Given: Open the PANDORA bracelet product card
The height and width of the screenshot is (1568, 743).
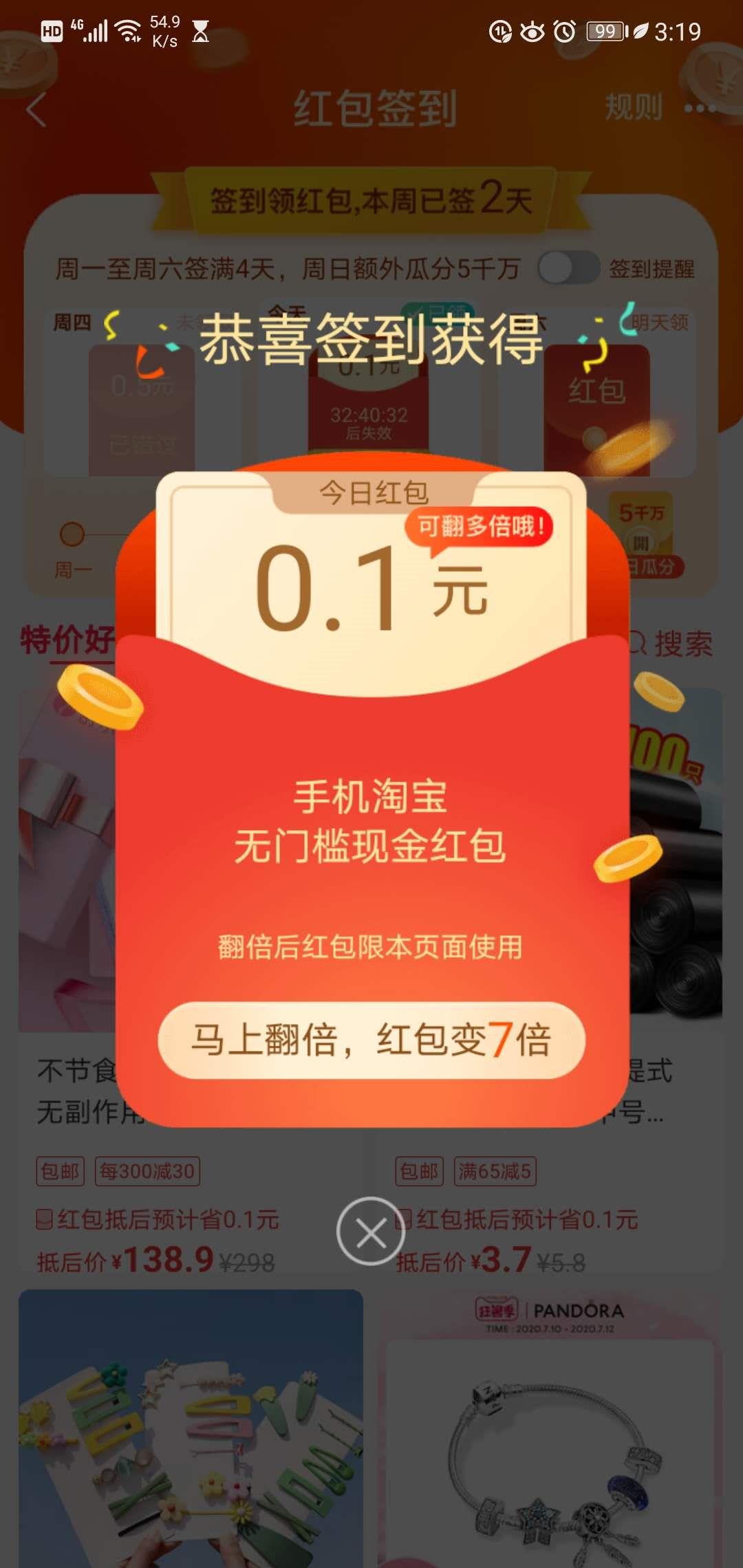Looking at the screenshot, I should (550, 1430).
